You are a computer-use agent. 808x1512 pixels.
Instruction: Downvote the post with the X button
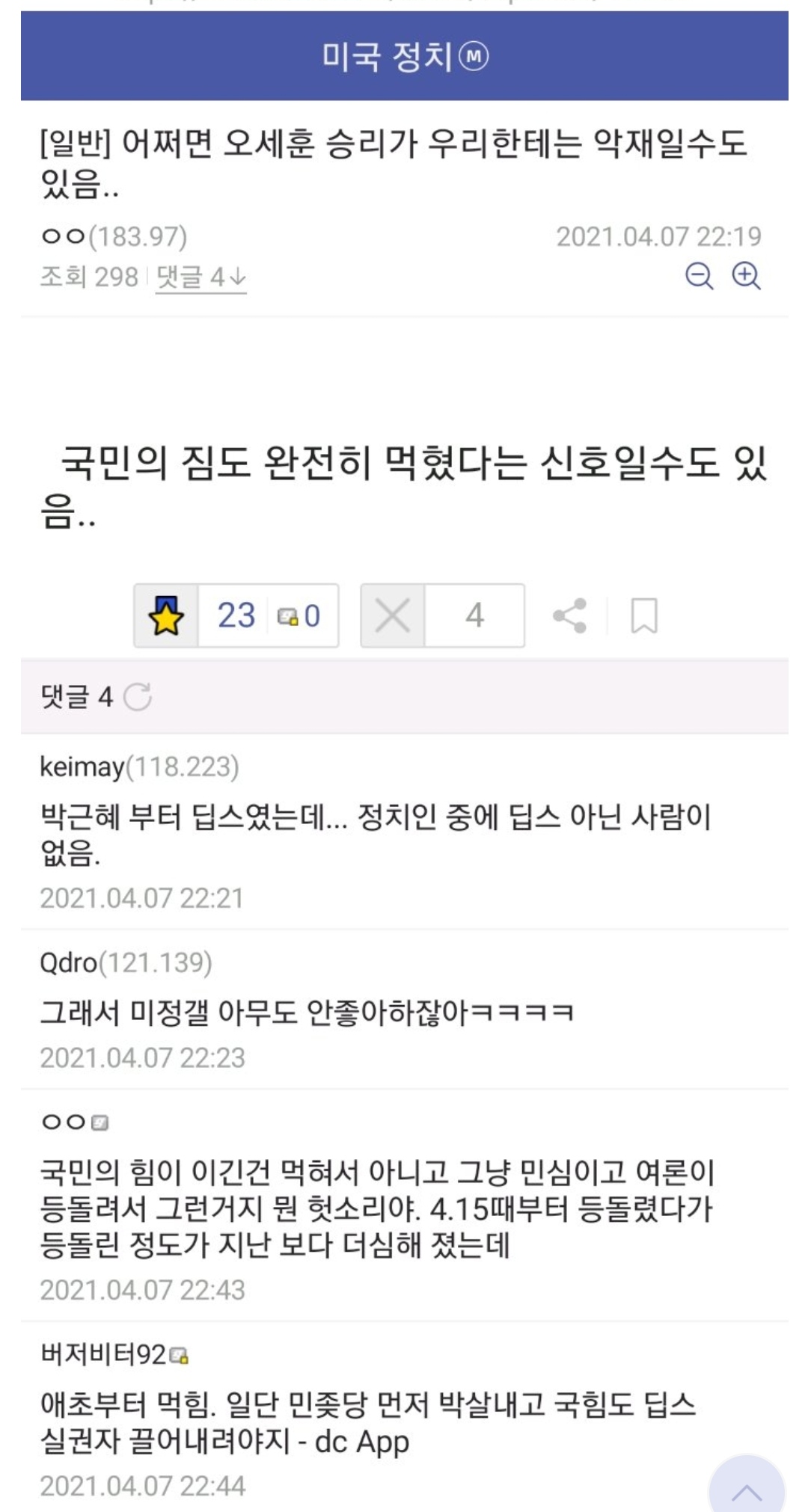393,616
